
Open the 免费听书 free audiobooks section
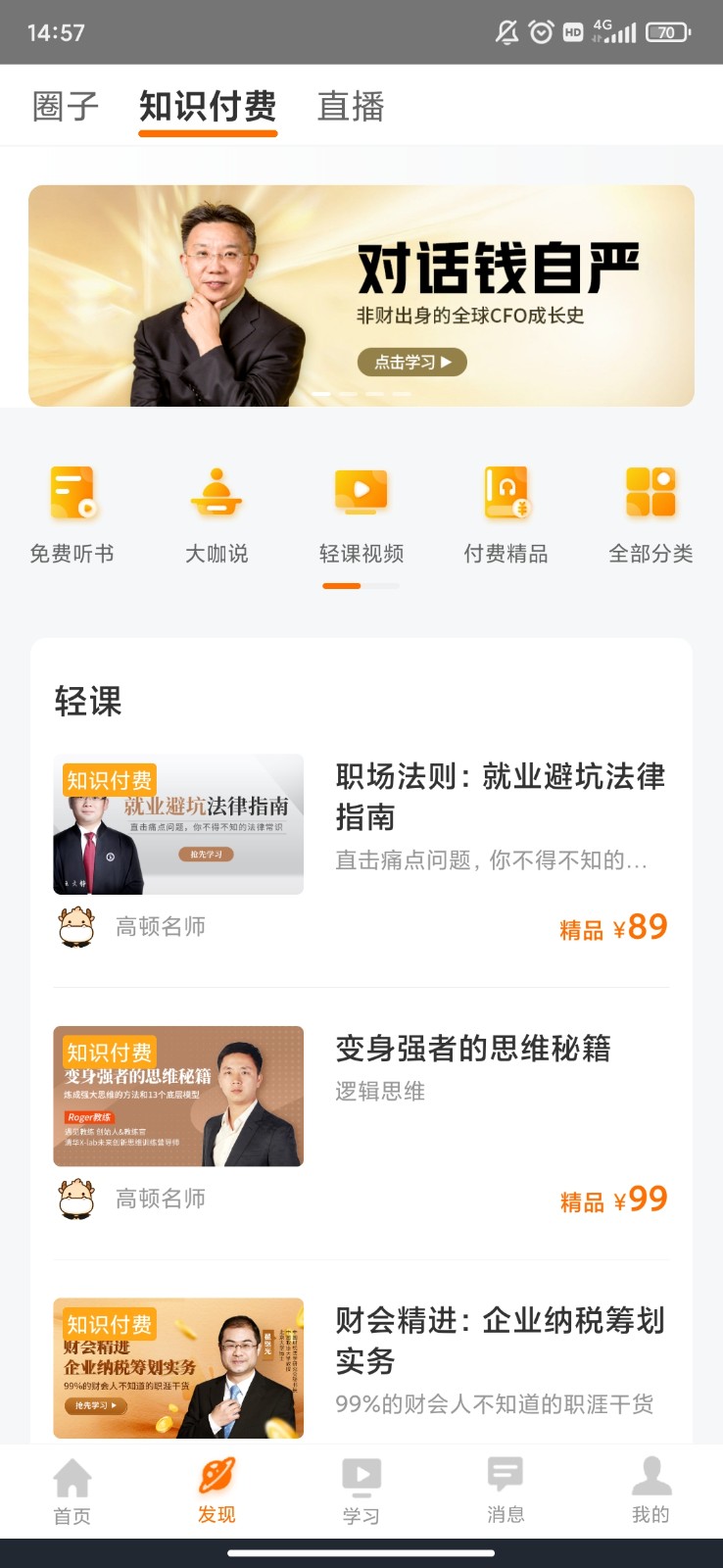(x=72, y=510)
